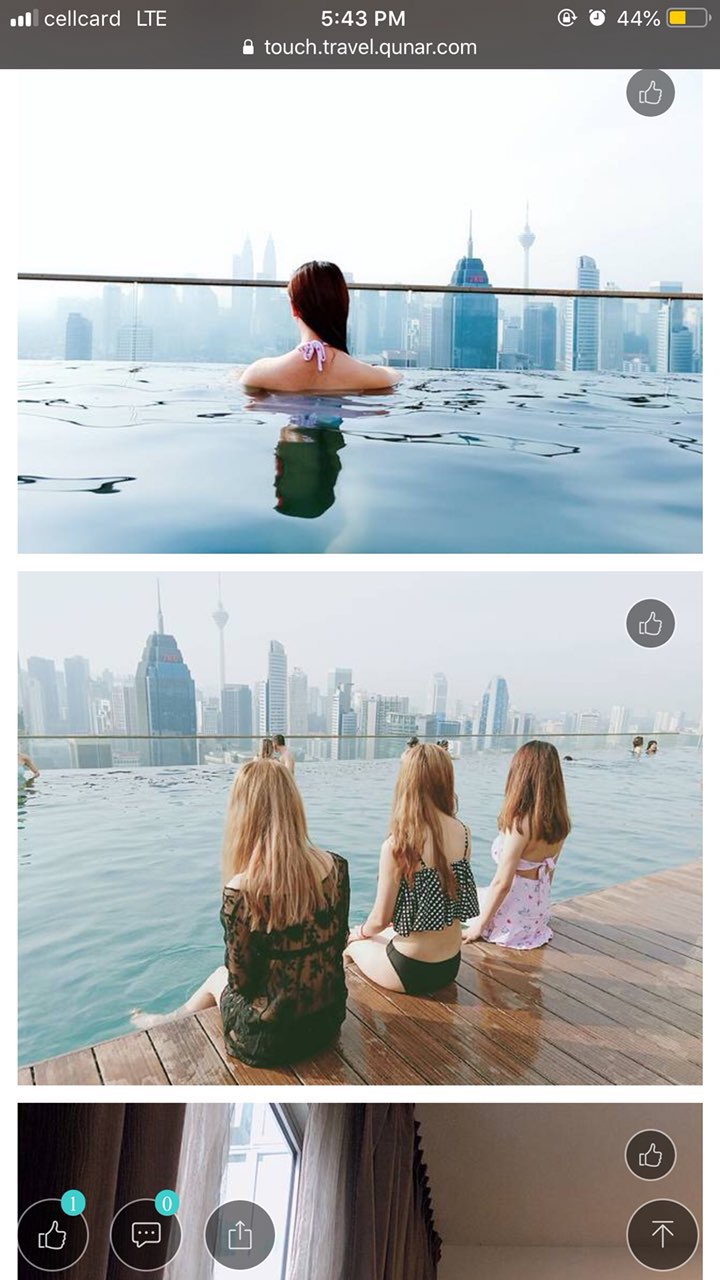Like this travel post at the bottom
This screenshot has width=720, height=1280.
(52, 1235)
